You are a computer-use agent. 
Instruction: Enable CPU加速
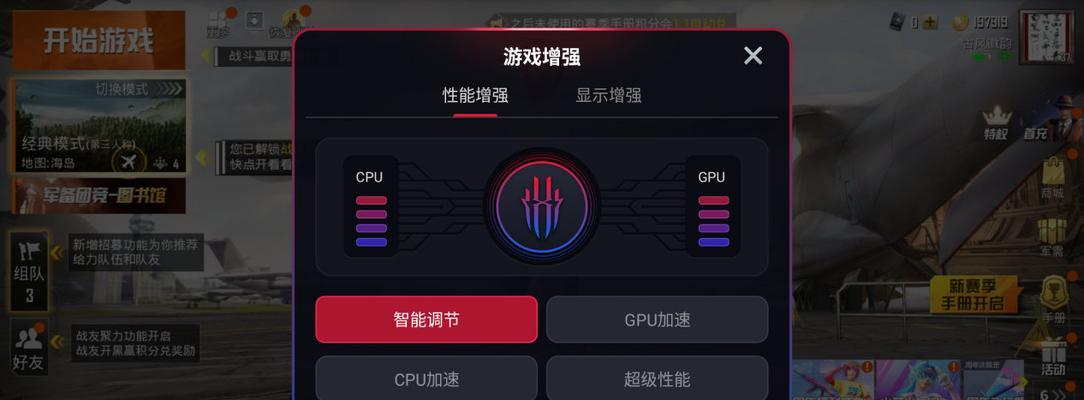point(426,379)
